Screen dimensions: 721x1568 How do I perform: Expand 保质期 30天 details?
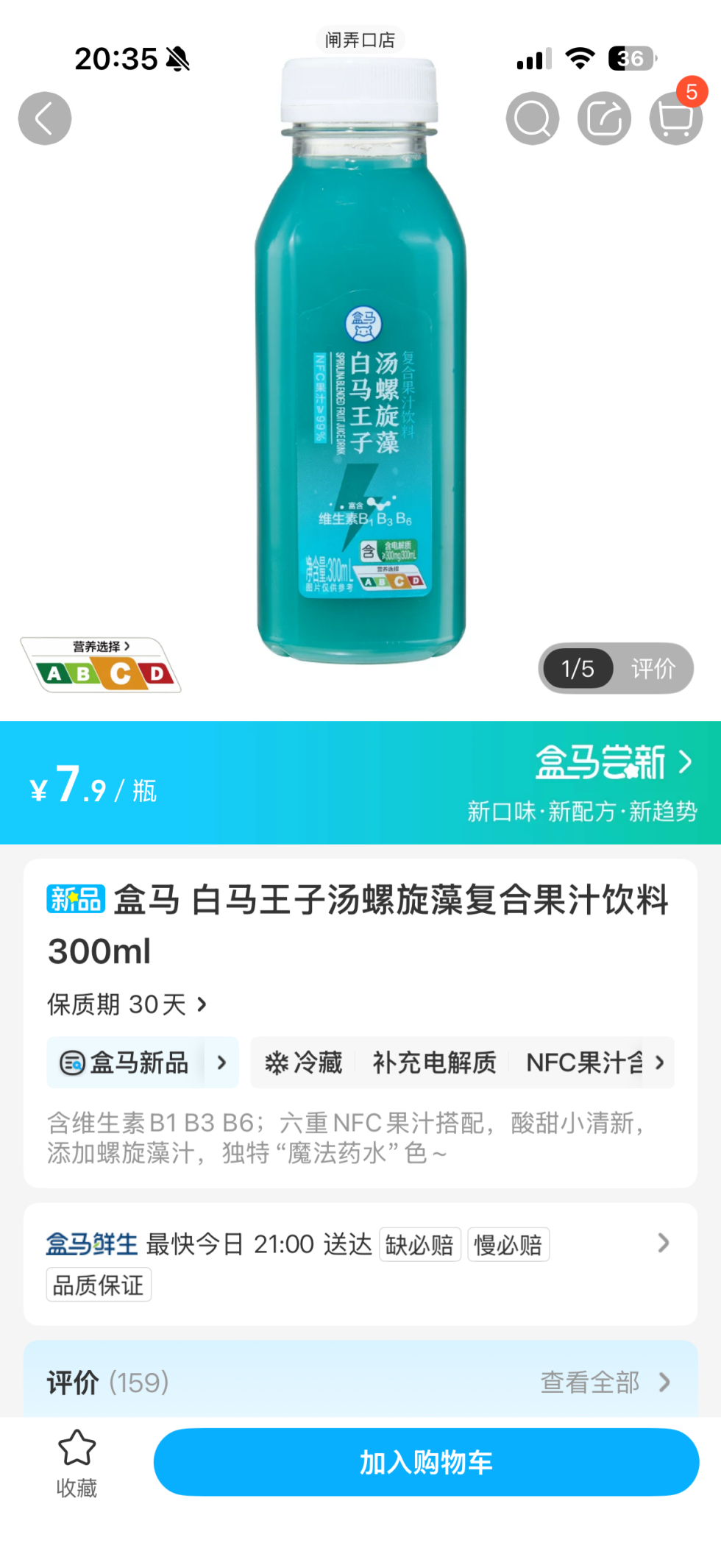[127, 1004]
